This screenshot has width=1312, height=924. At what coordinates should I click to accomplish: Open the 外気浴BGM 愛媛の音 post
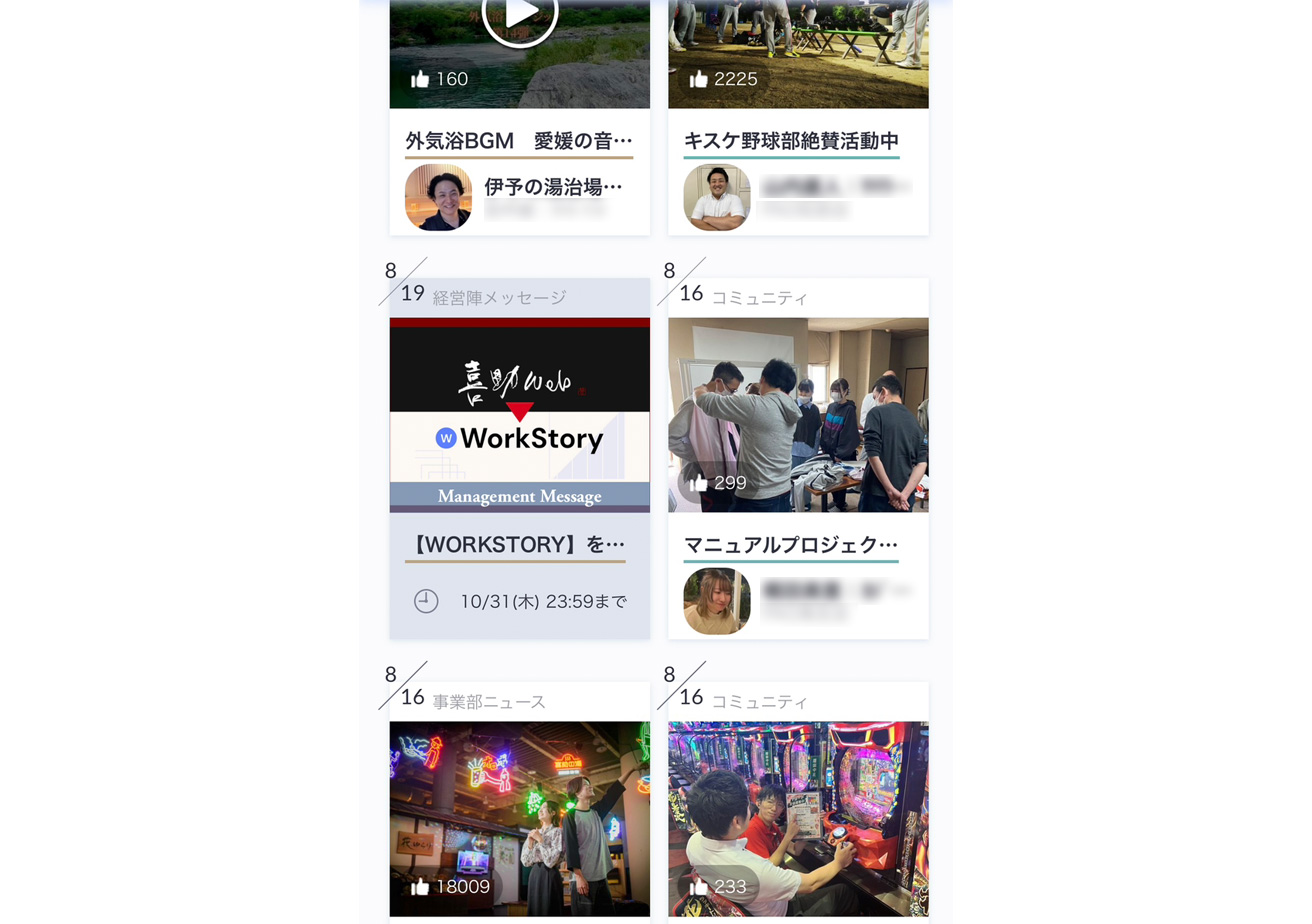518,140
